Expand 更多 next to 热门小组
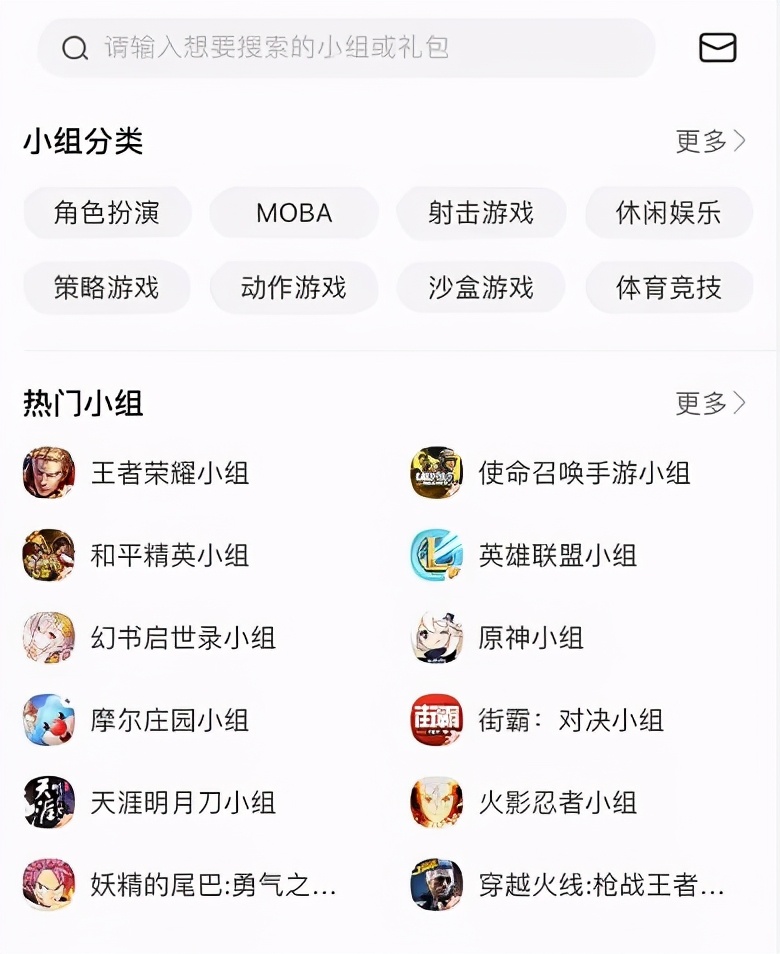Image resolution: width=780 pixels, height=954 pixels. [710, 404]
